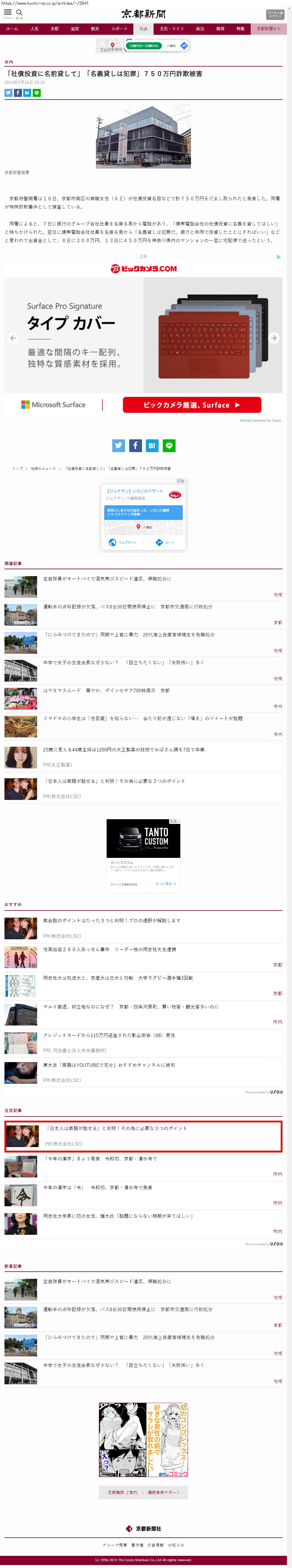Show next slide in Surface ad carousel
The width and height of the screenshot is (292, 1568).
(274, 338)
